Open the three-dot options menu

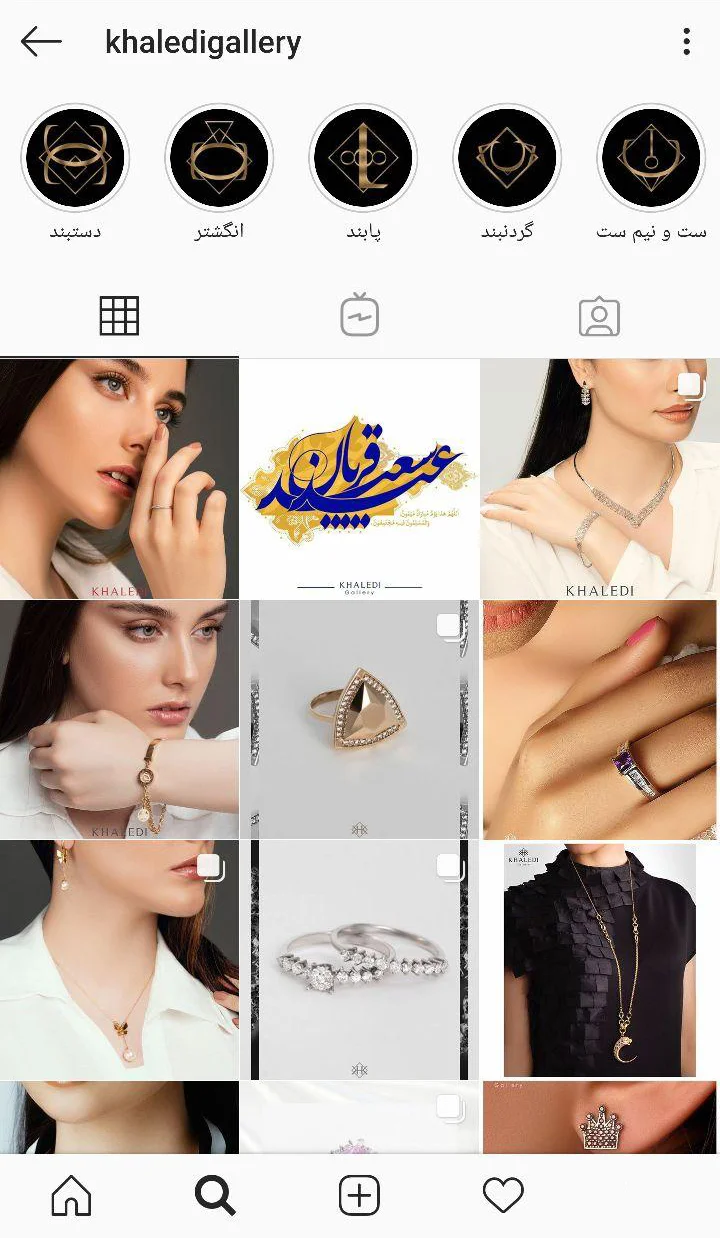pyautogui.click(x=686, y=42)
